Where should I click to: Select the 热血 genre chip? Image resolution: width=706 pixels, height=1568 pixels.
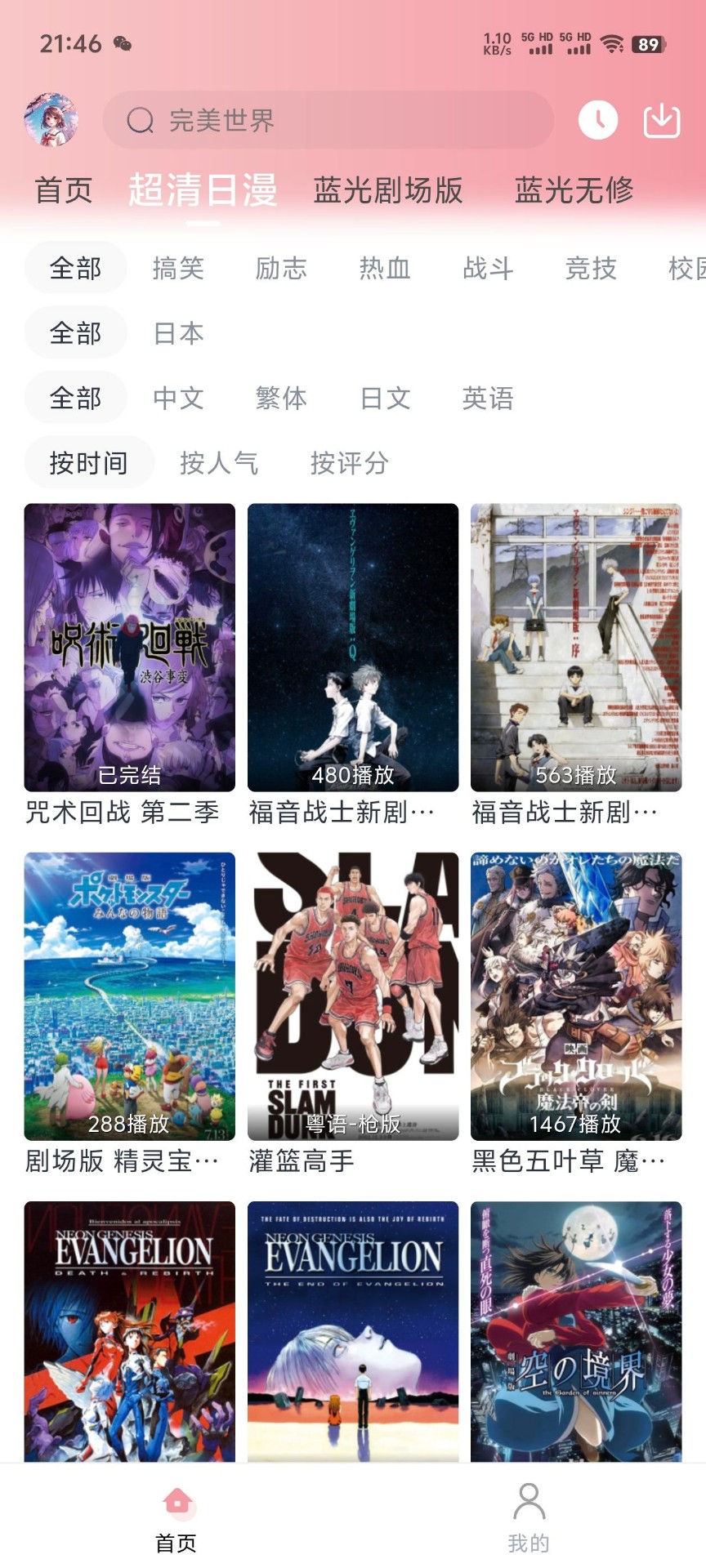(384, 268)
